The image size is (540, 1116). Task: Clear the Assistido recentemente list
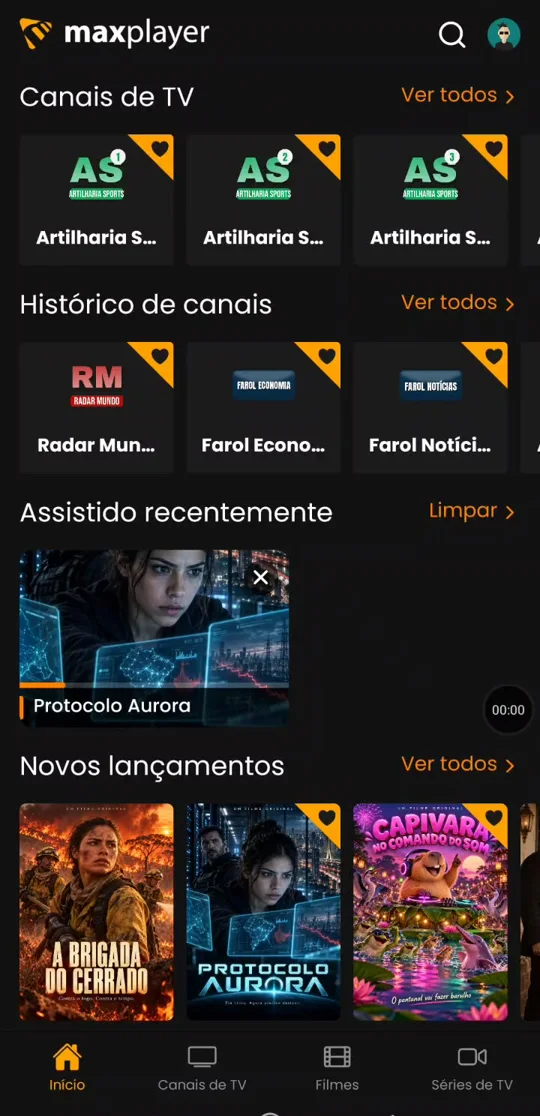coord(471,511)
